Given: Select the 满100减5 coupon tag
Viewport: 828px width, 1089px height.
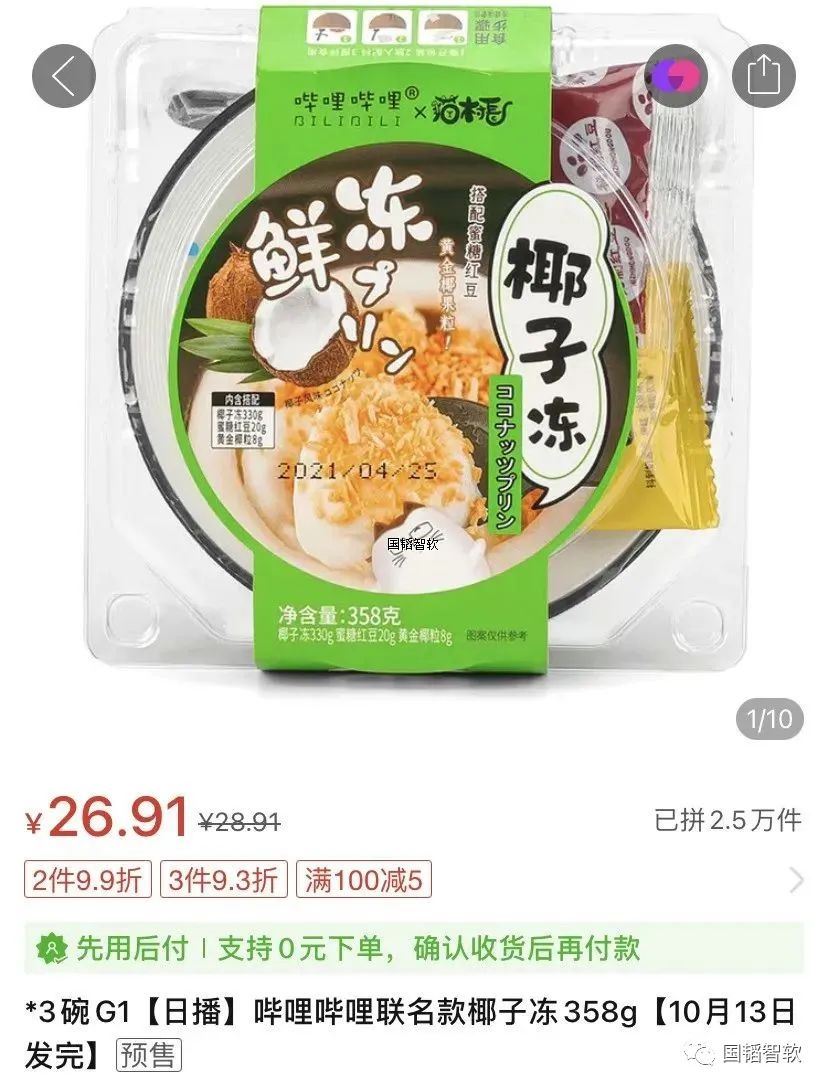Looking at the screenshot, I should (364, 879).
